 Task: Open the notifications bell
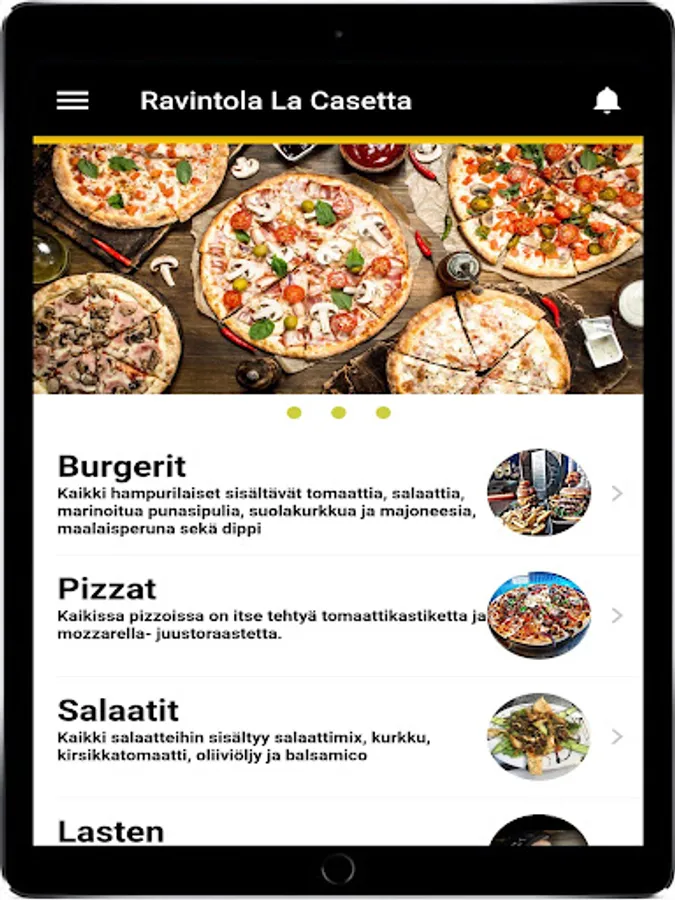tap(607, 100)
